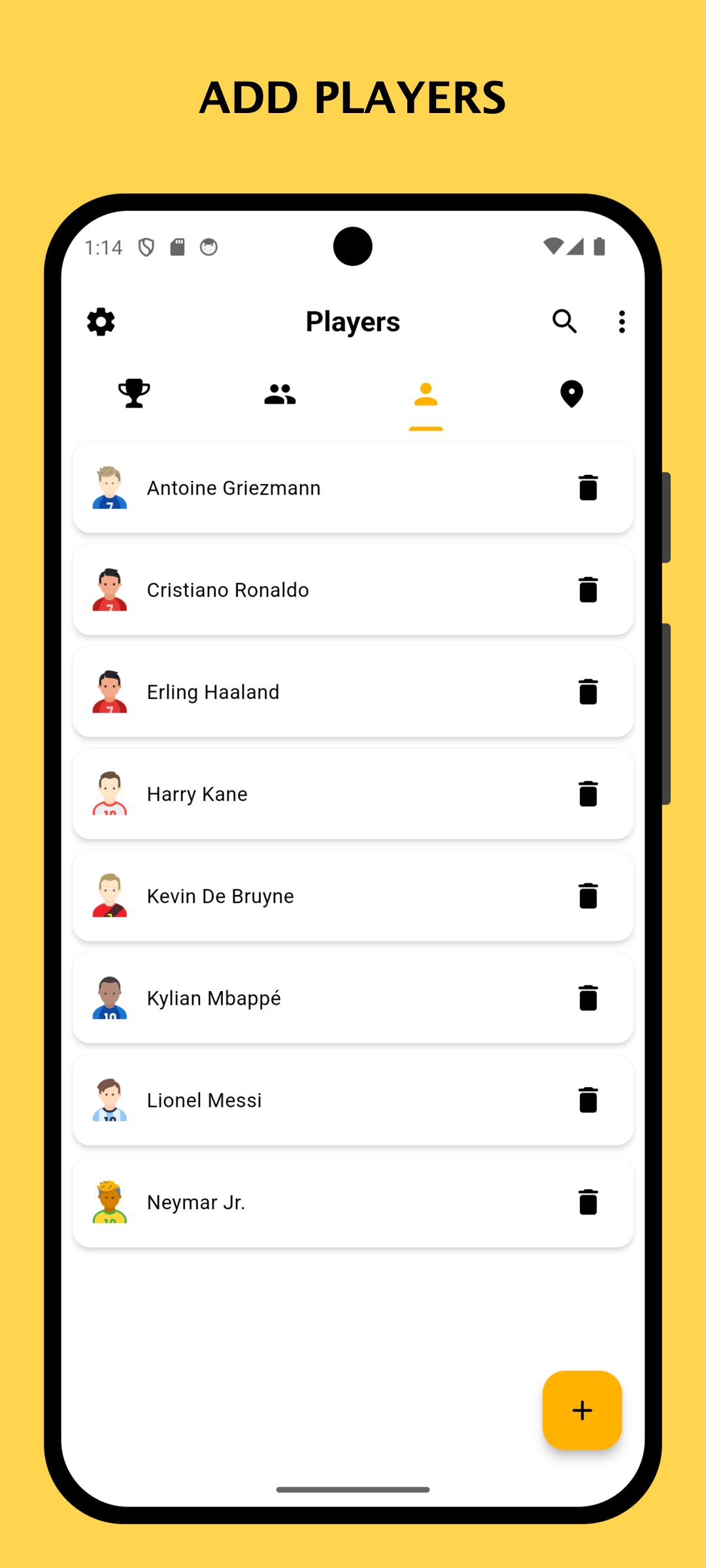Open the location pin section
The width and height of the screenshot is (706, 1568).
click(x=571, y=394)
